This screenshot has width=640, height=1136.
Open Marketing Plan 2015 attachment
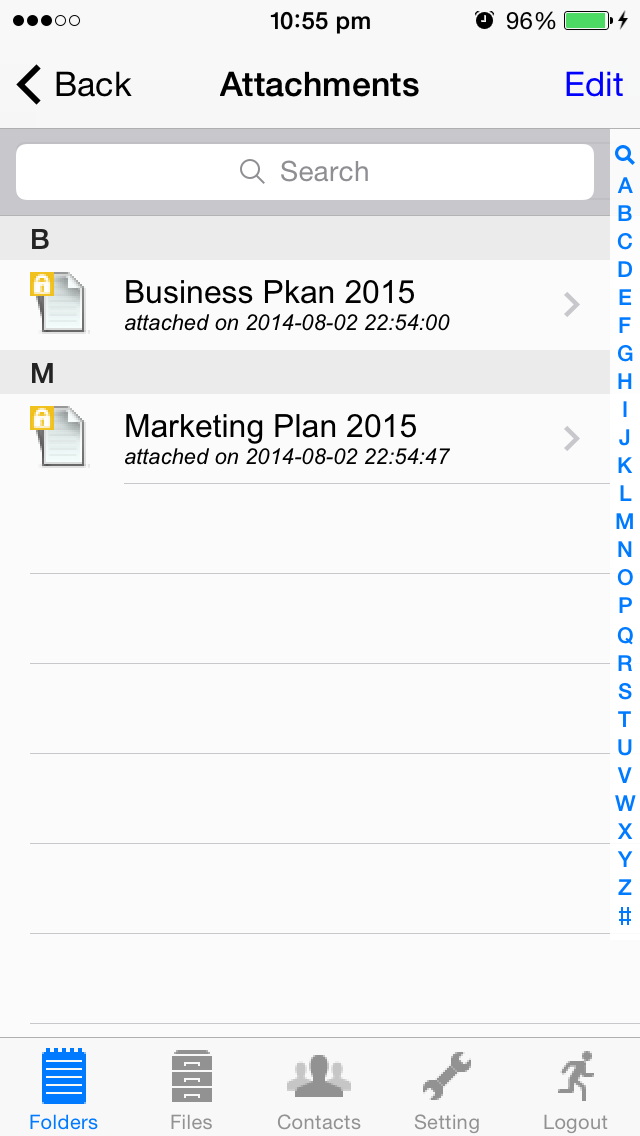(304, 438)
